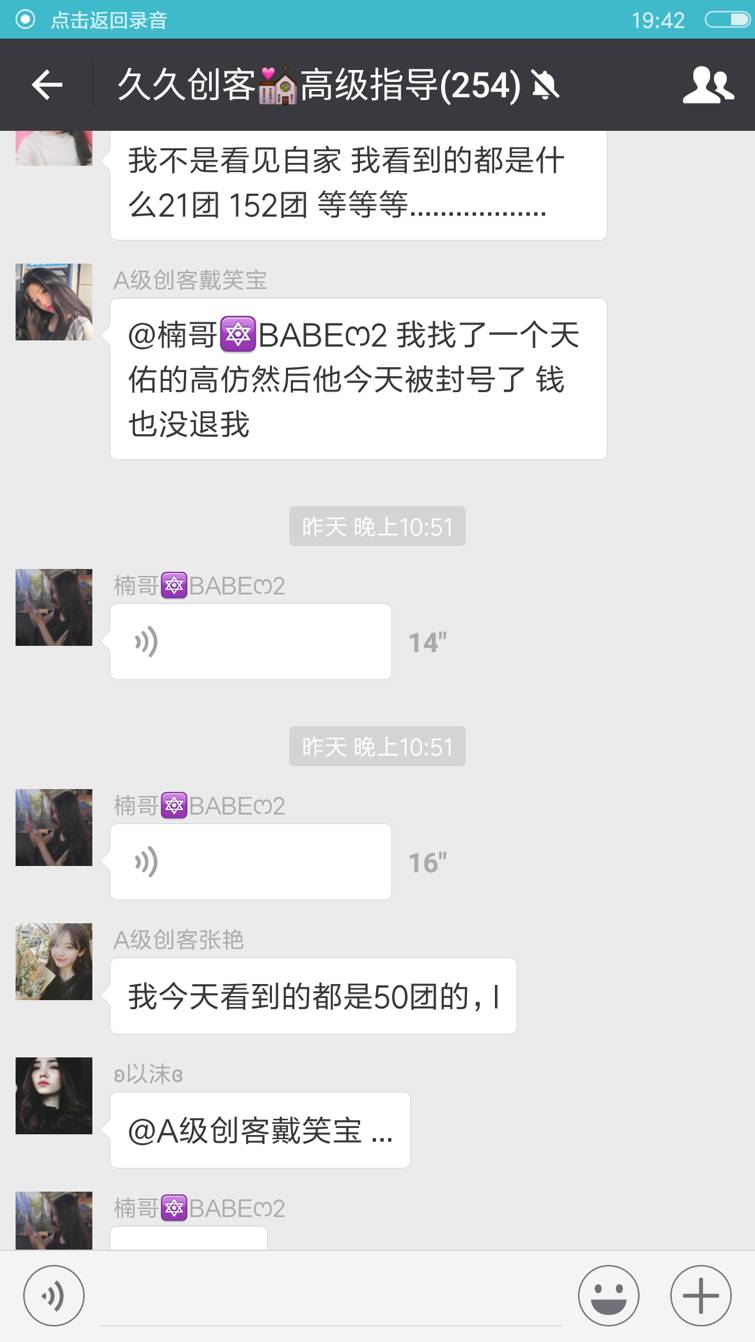View 楠哥 avatar beside 14-second voice message
Image resolution: width=755 pixels, height=1342 pixels.
point(54,608)
